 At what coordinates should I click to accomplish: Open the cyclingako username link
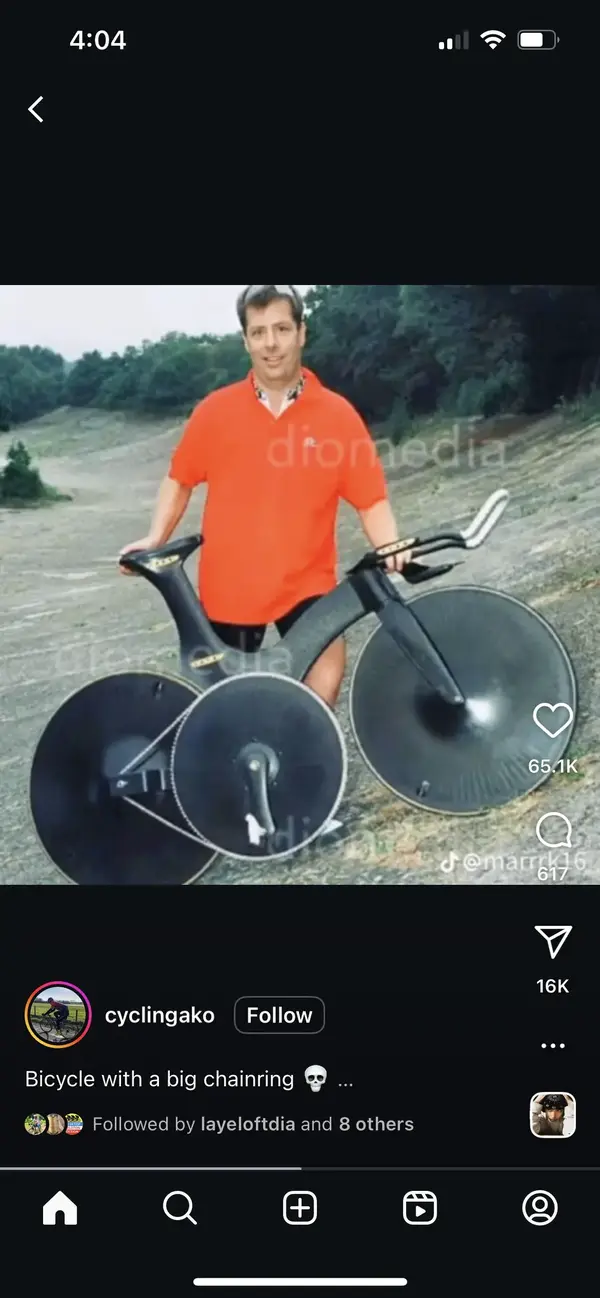[x=160, y=1015]
